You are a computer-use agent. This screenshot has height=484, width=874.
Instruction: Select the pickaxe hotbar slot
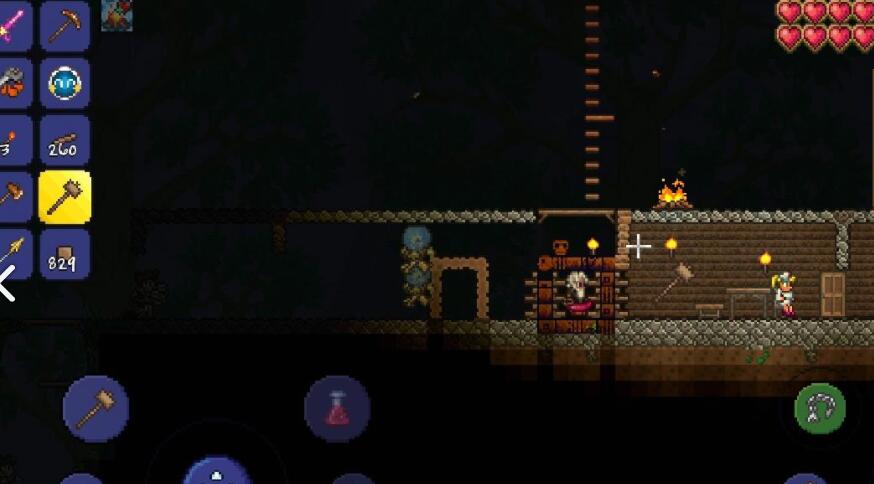click(x=64, y=25)
